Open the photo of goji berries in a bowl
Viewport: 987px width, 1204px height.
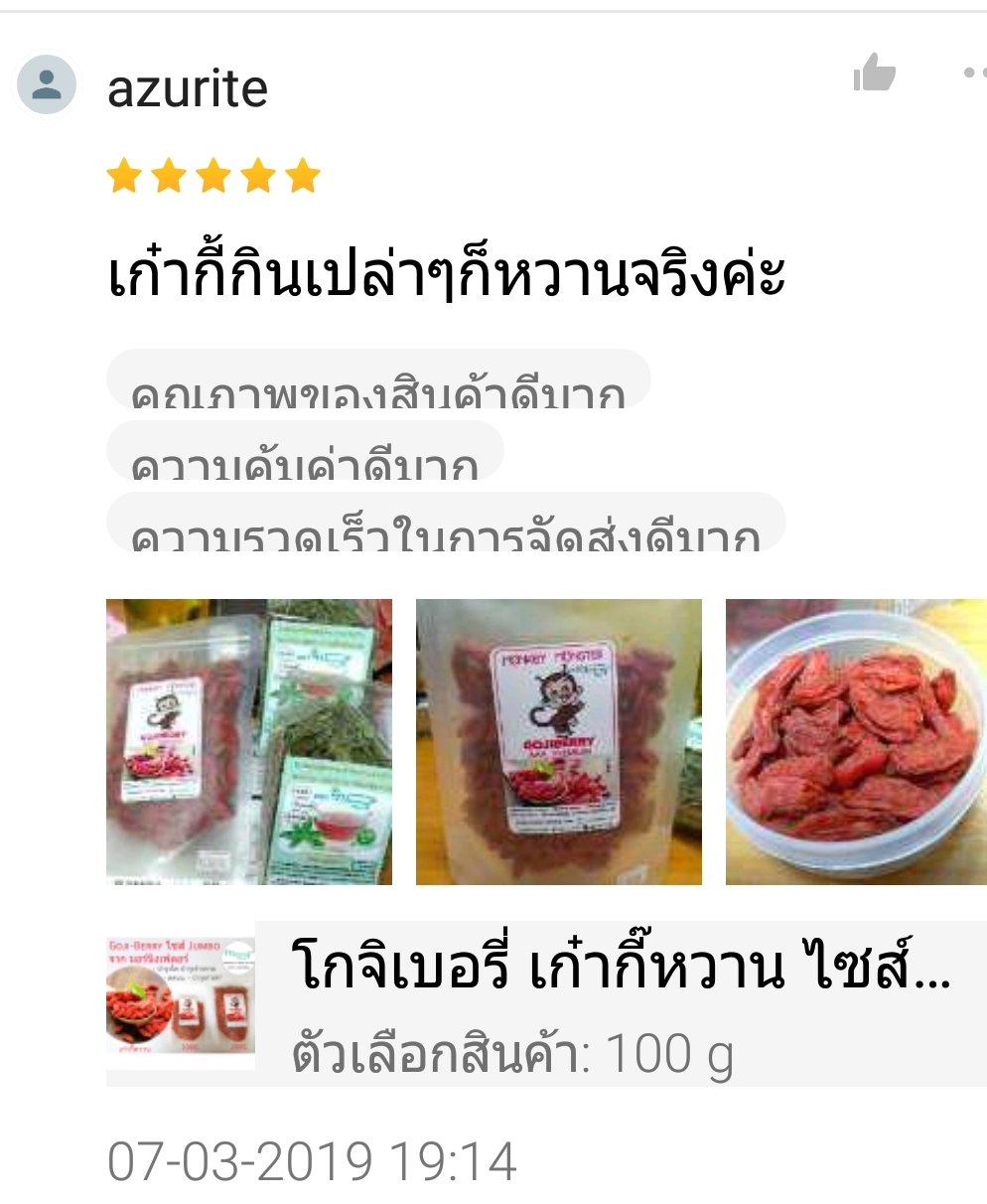coord(854,738)
